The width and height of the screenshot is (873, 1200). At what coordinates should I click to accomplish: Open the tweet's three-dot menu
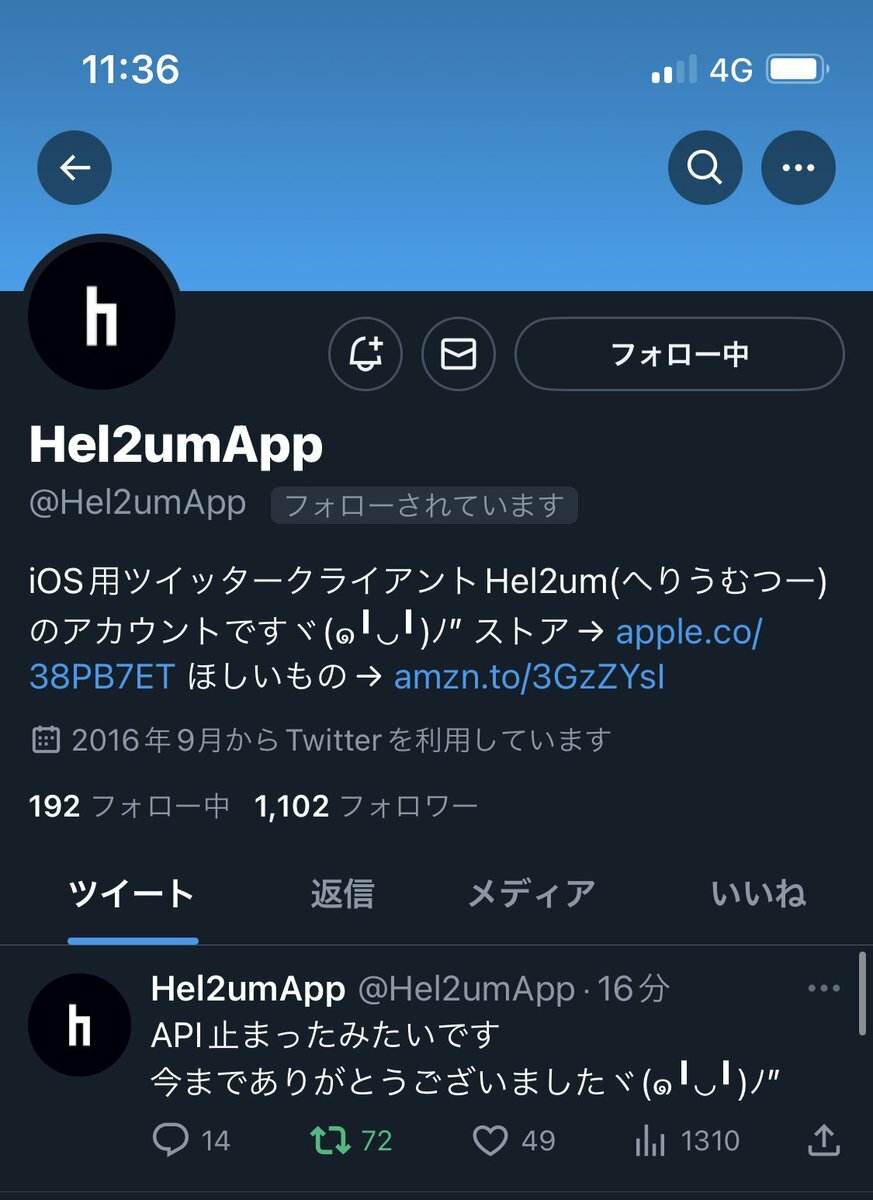point(823,989)
